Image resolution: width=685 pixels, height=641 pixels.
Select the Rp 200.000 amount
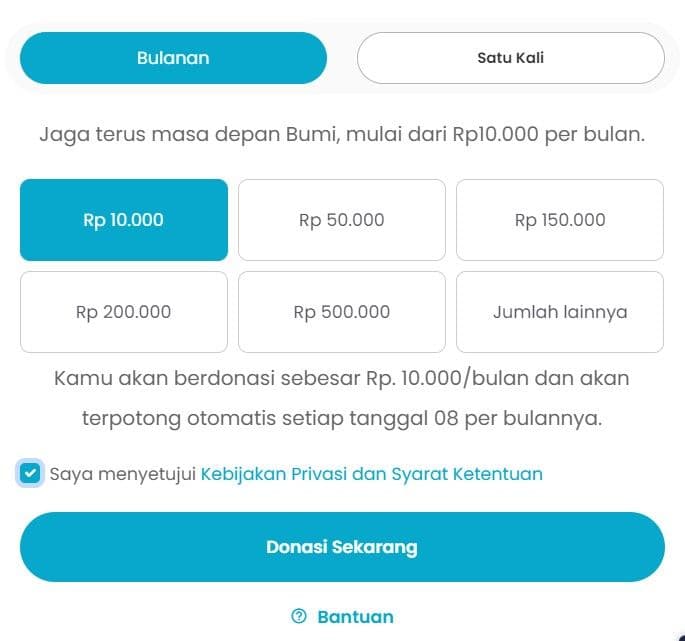pos(124,312)
